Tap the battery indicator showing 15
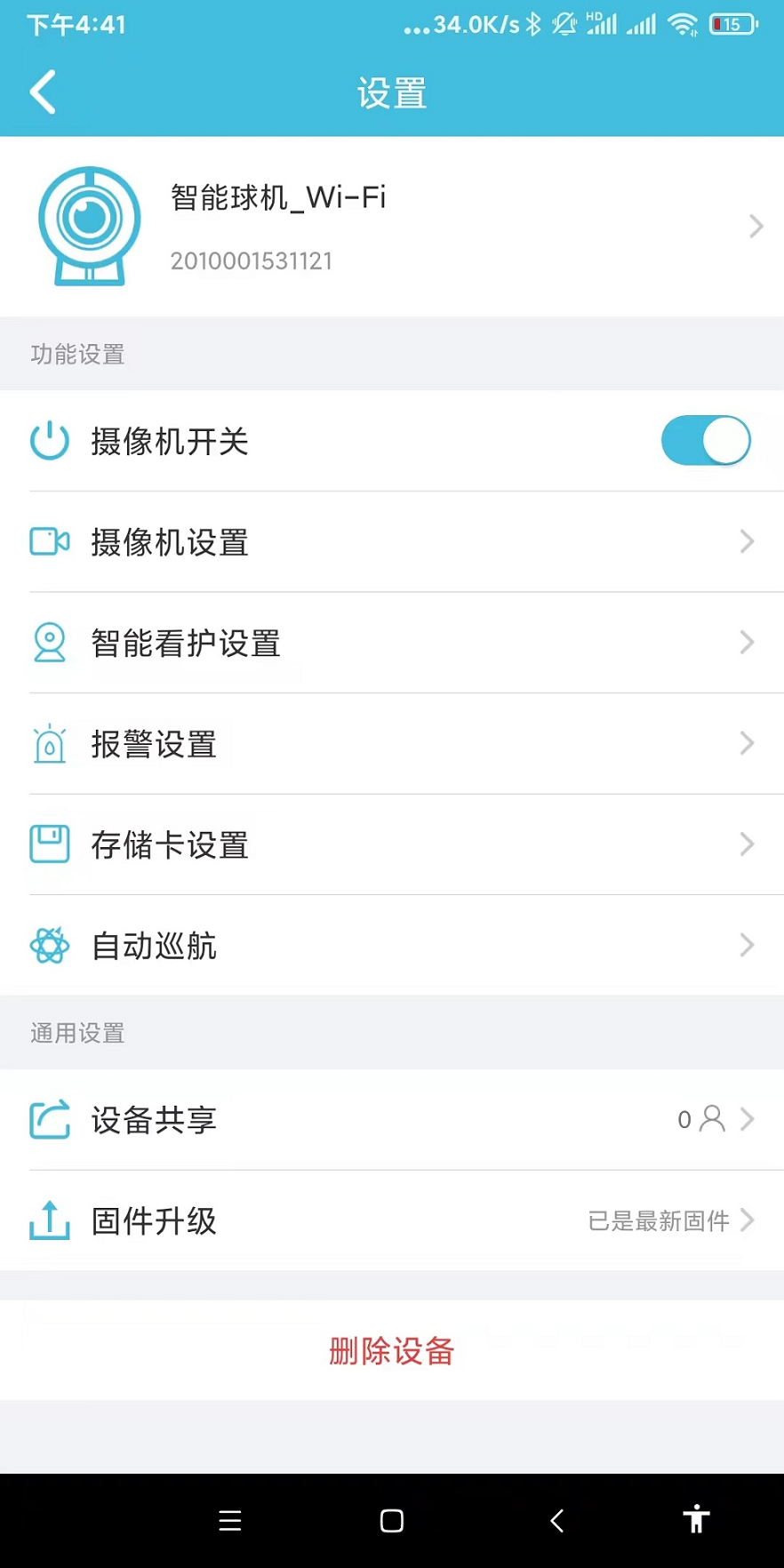The image size is (784, 1568). pyautogui.click(x=731, y=24)
